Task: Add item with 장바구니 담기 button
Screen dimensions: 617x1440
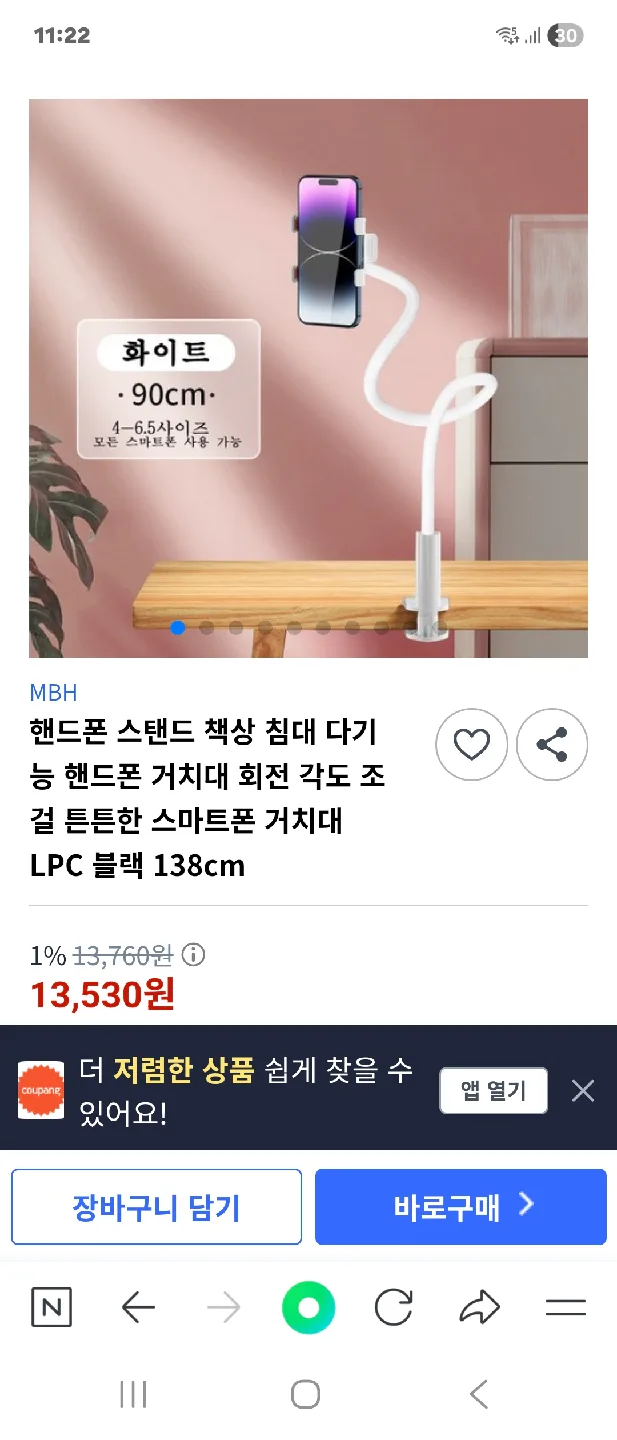Action: click(x=156, y=1207)
